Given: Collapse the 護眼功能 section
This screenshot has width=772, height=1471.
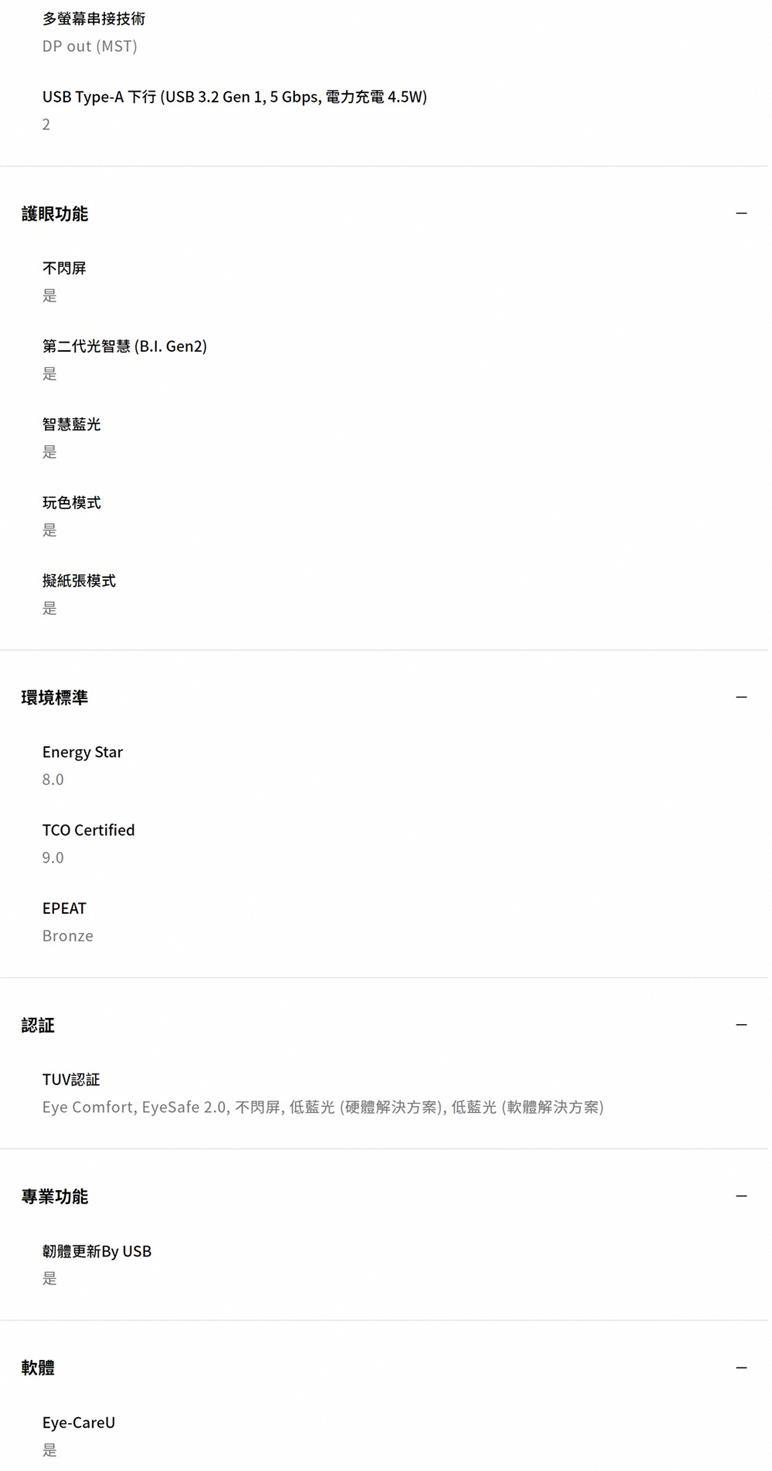Looking at the screenshot, I should coord(741,213).
